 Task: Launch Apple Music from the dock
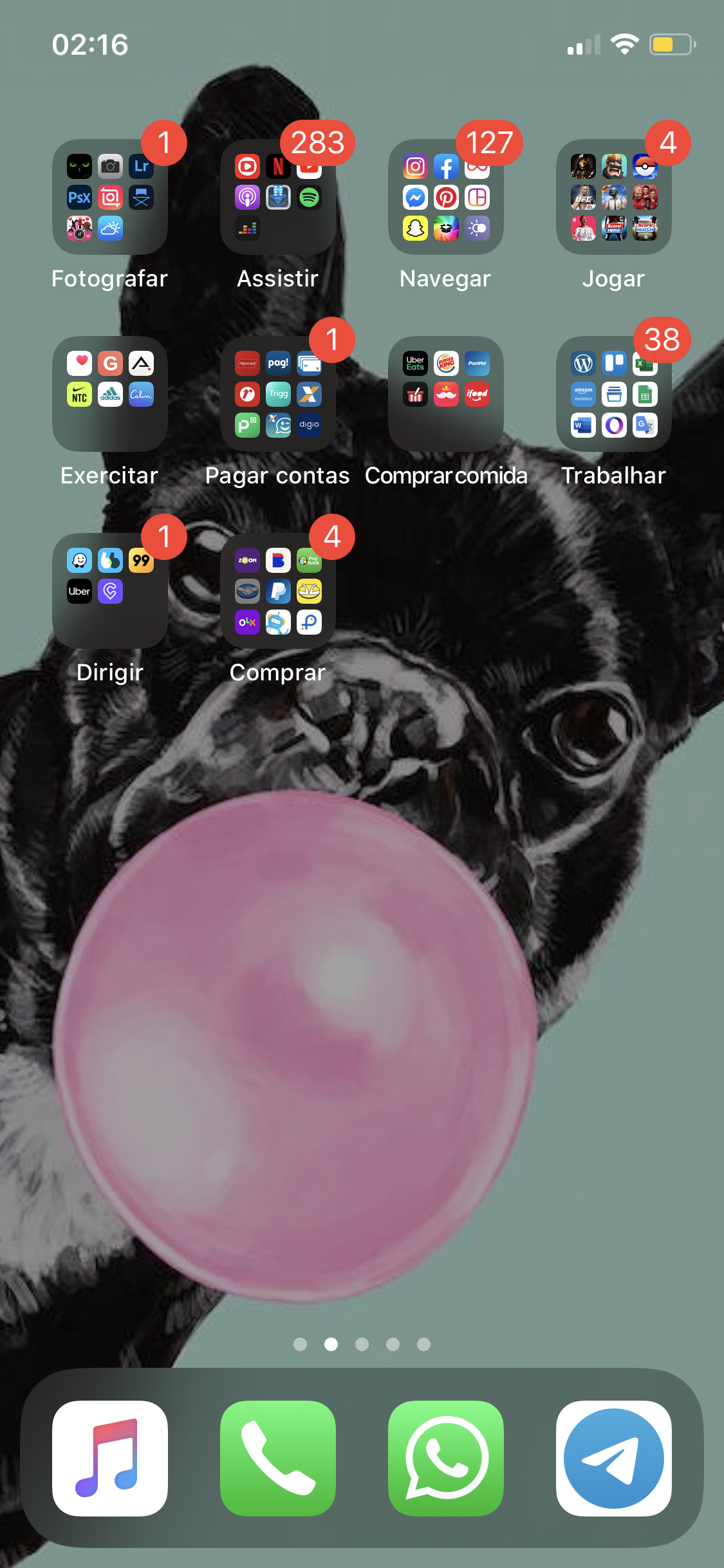click(109, 1458)
